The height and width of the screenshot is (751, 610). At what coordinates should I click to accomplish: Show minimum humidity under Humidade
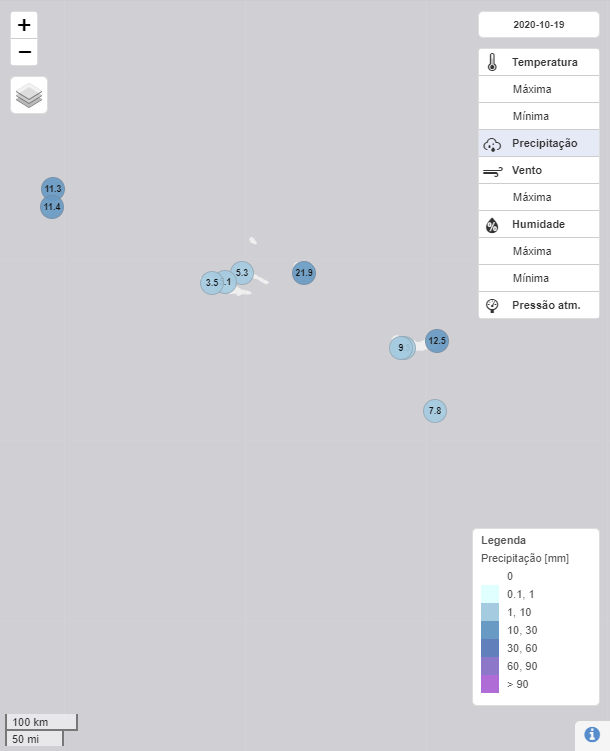[530, 278]
